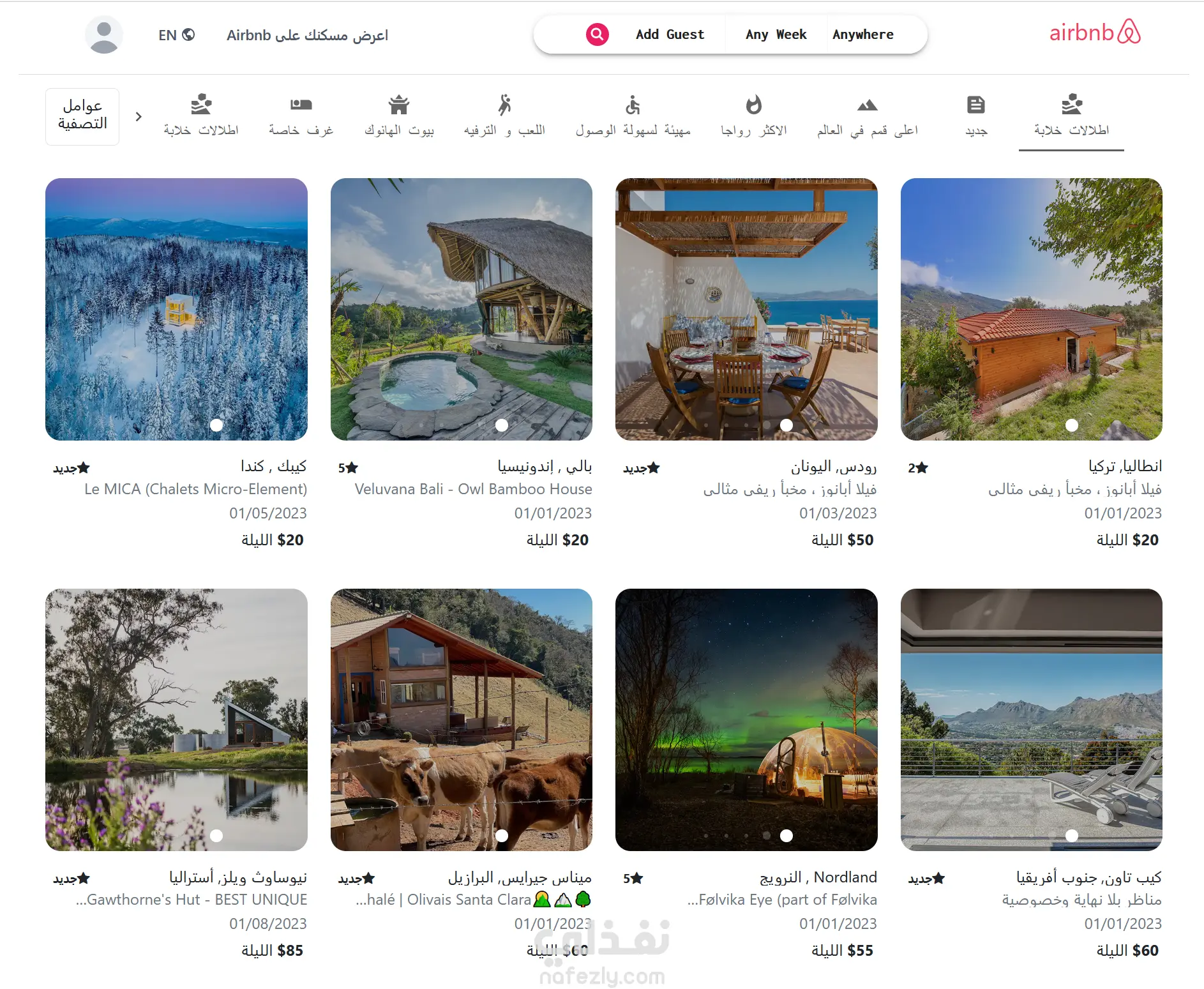Select the الاكثر رواجا category
Screen dimensions: 1204x989
click(753, 116)
